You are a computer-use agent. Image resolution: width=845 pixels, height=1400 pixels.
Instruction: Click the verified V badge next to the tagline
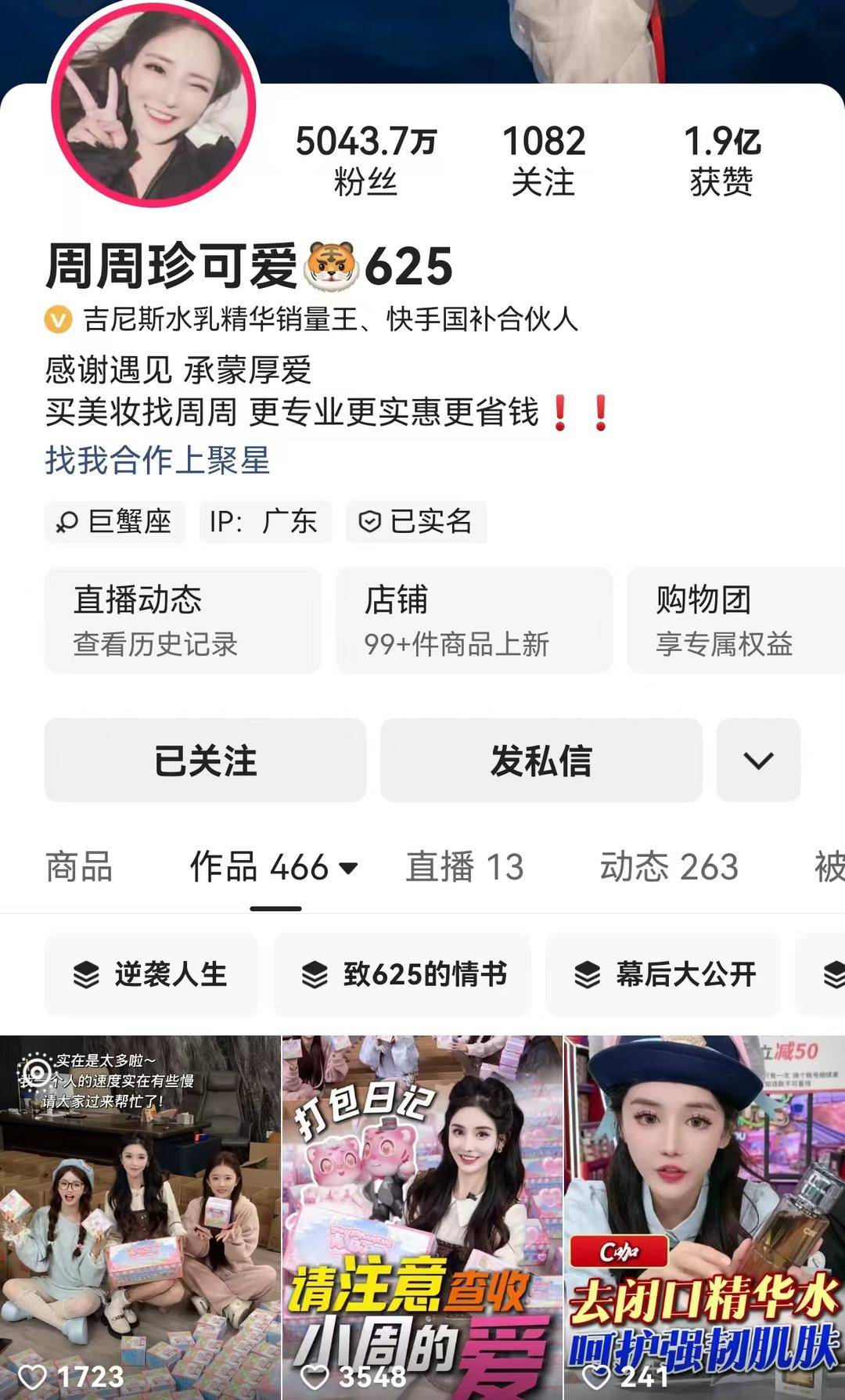point(56,318)
